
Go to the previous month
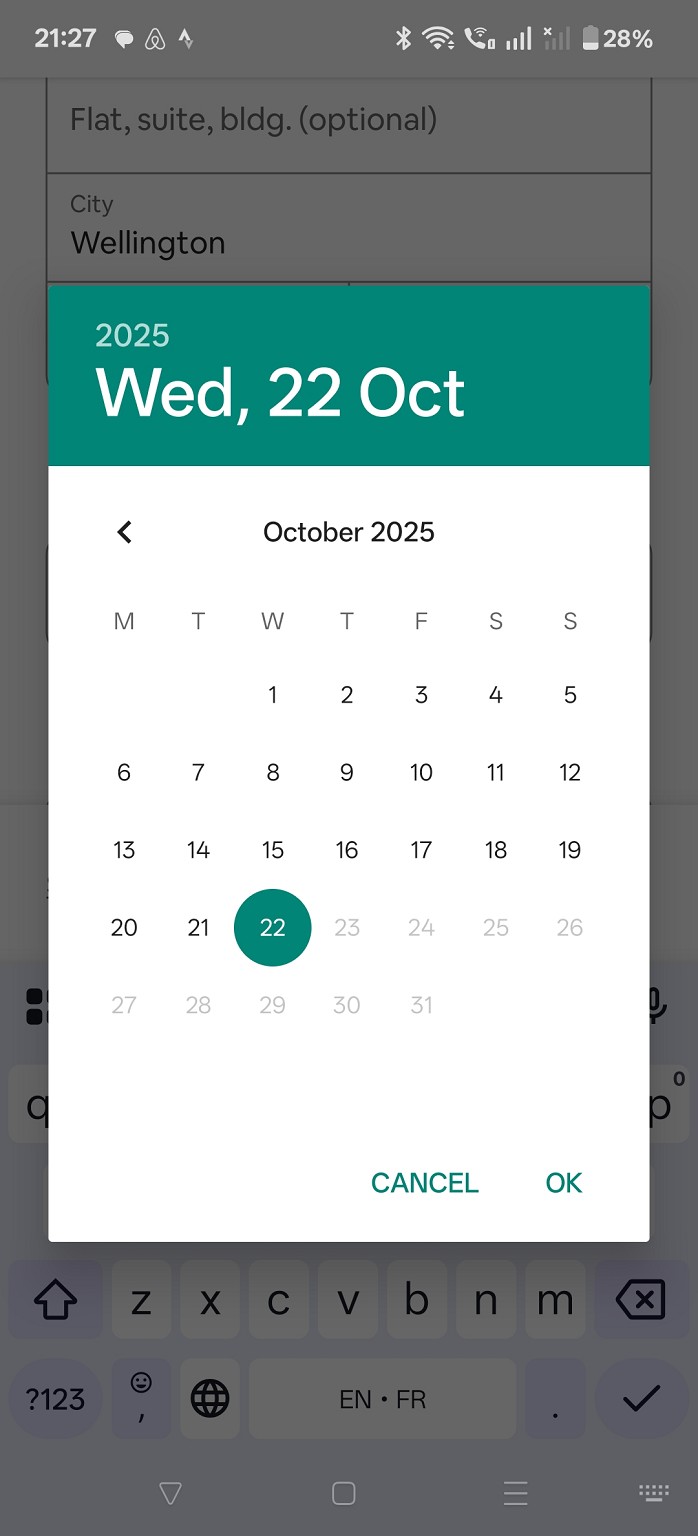click(125, 532)
